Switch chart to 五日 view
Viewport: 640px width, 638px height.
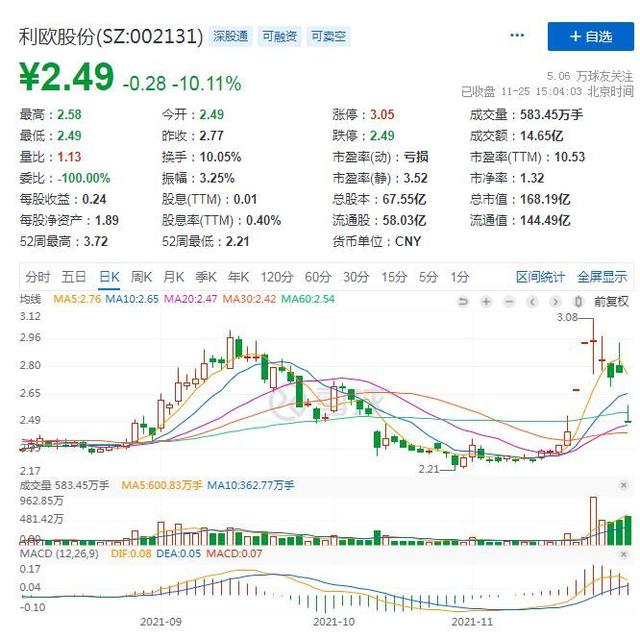point(73,277)
